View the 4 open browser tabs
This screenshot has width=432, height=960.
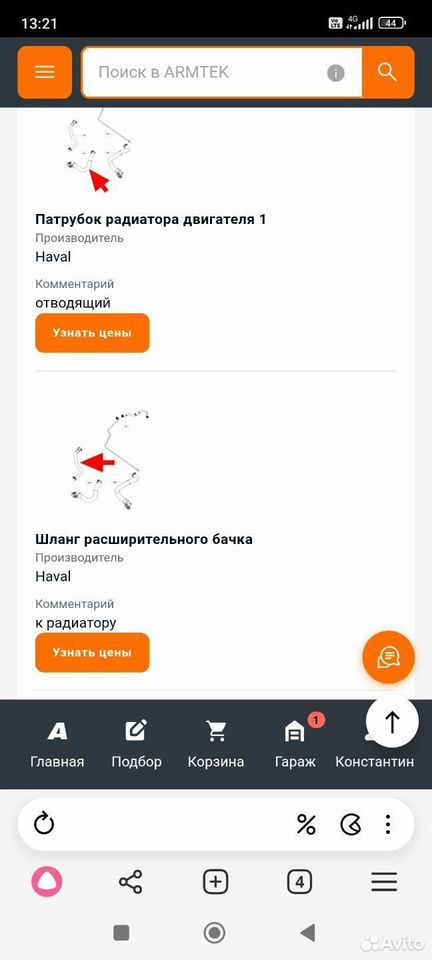pyautogui.click(x=299, y=882)
